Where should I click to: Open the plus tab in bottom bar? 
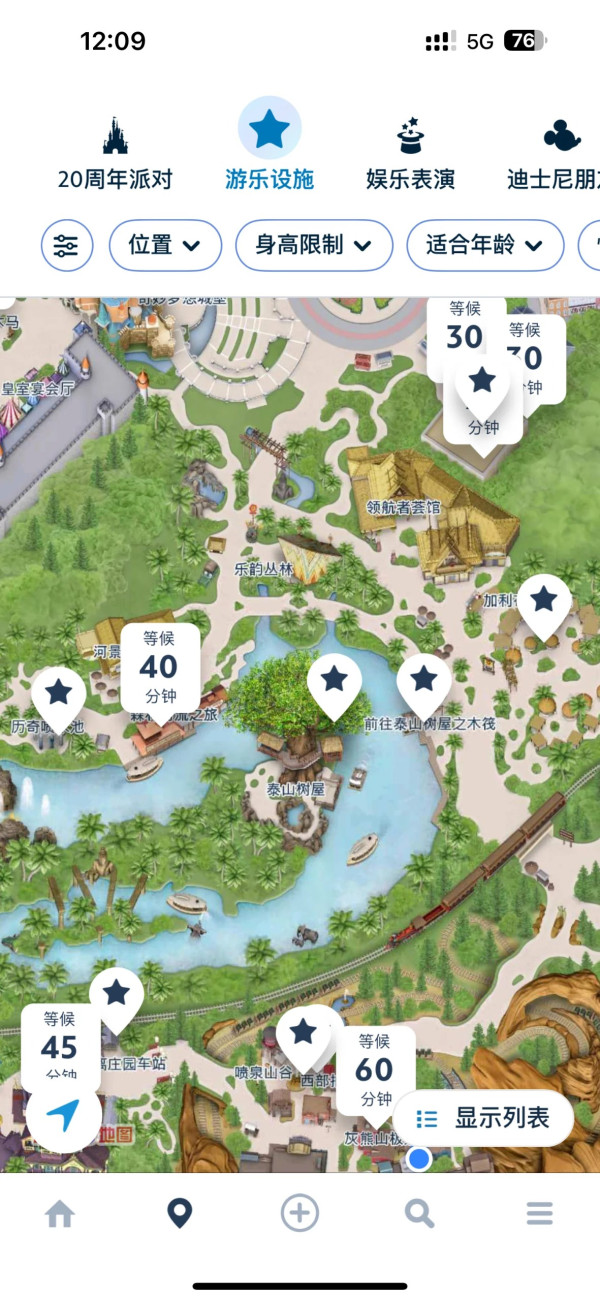click(x=299, y=1214)
